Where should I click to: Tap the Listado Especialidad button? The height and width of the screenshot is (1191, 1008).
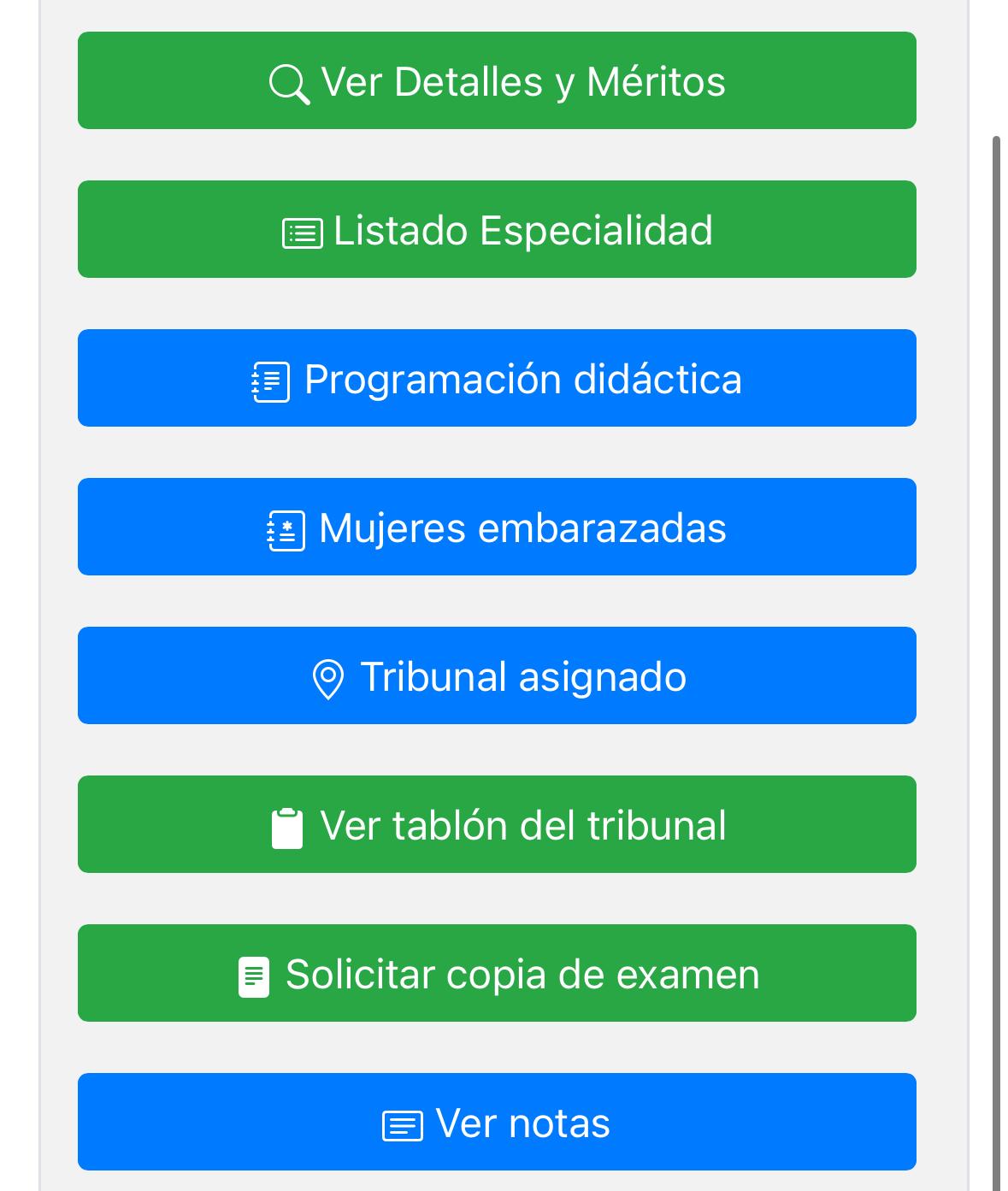pos(497,230)
